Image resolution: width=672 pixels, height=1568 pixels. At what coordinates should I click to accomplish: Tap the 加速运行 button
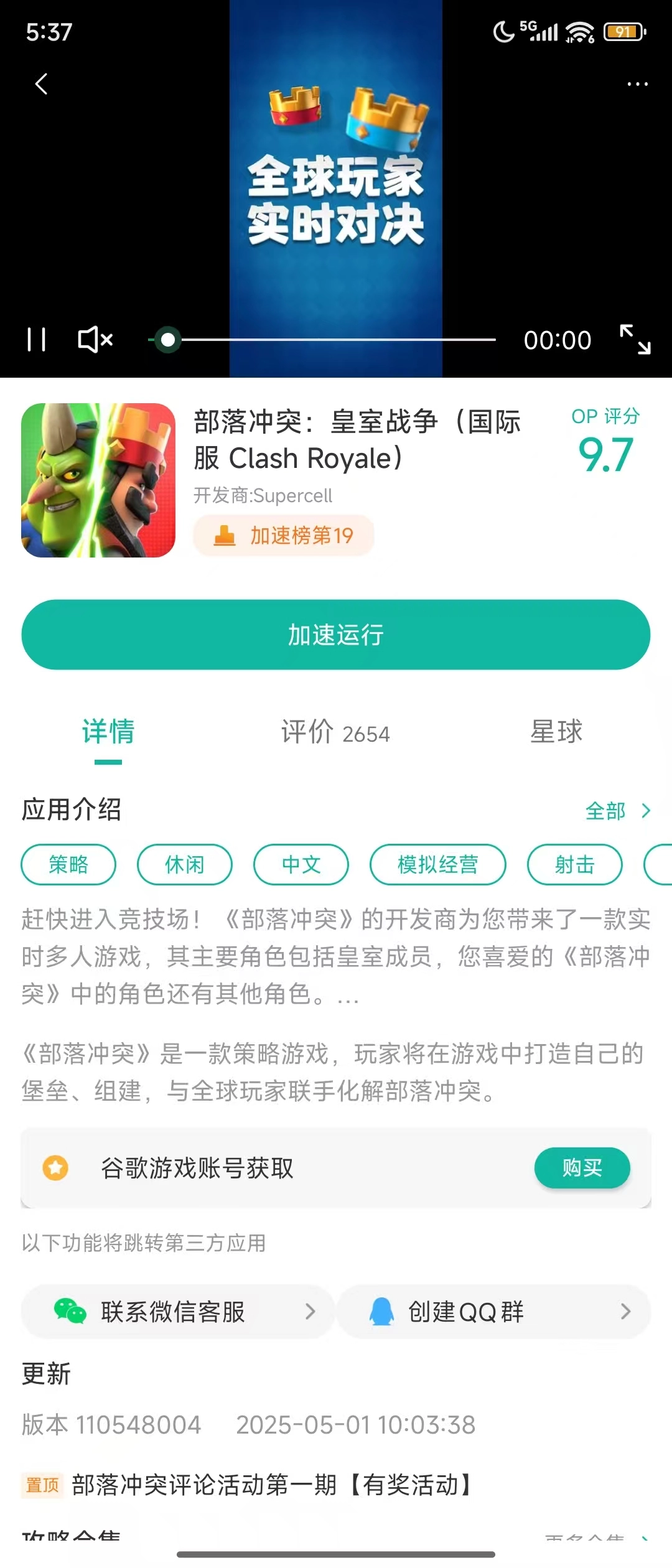[336, 635]
